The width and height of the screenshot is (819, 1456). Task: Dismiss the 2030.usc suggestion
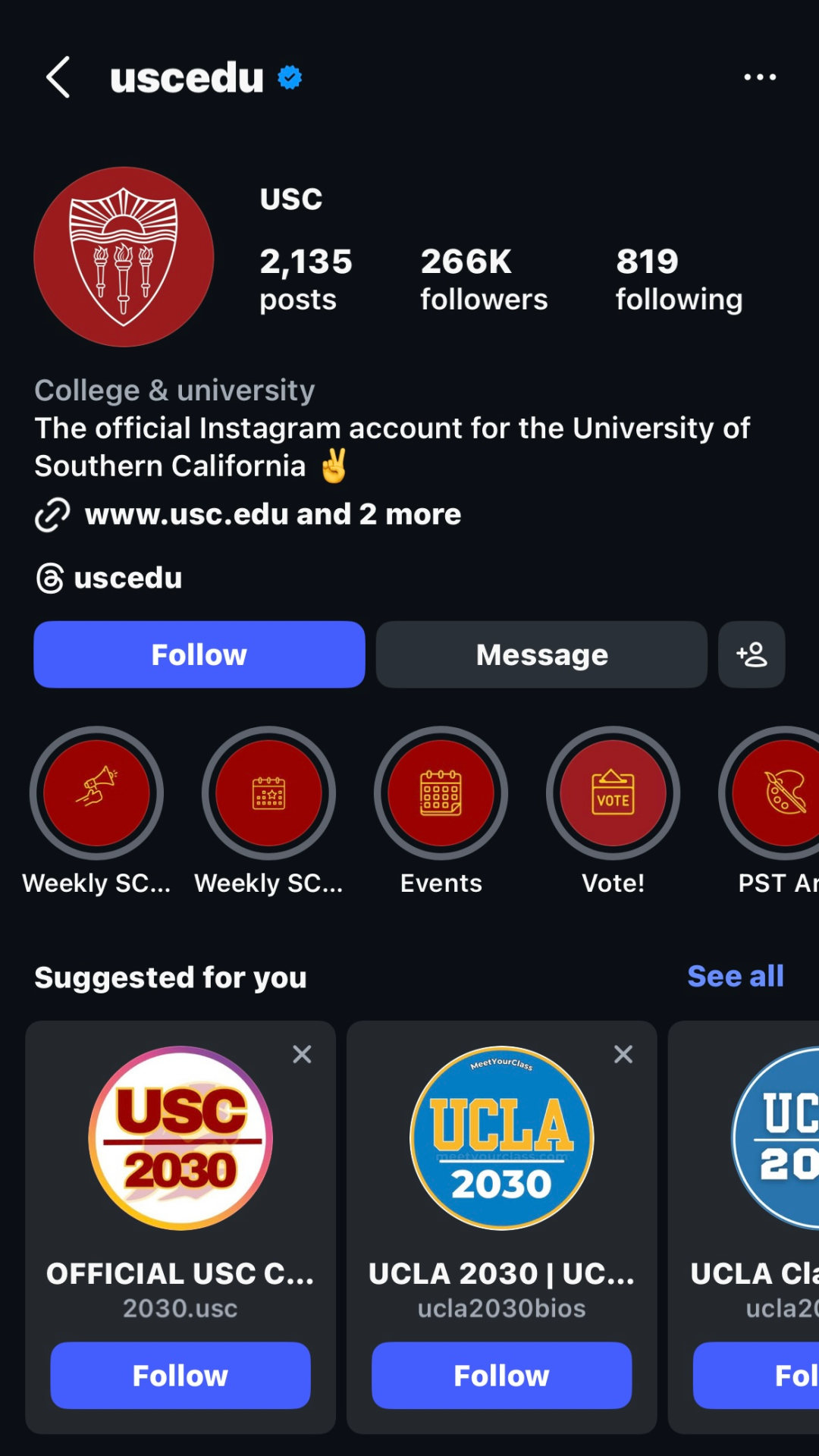coord(302,1054)
